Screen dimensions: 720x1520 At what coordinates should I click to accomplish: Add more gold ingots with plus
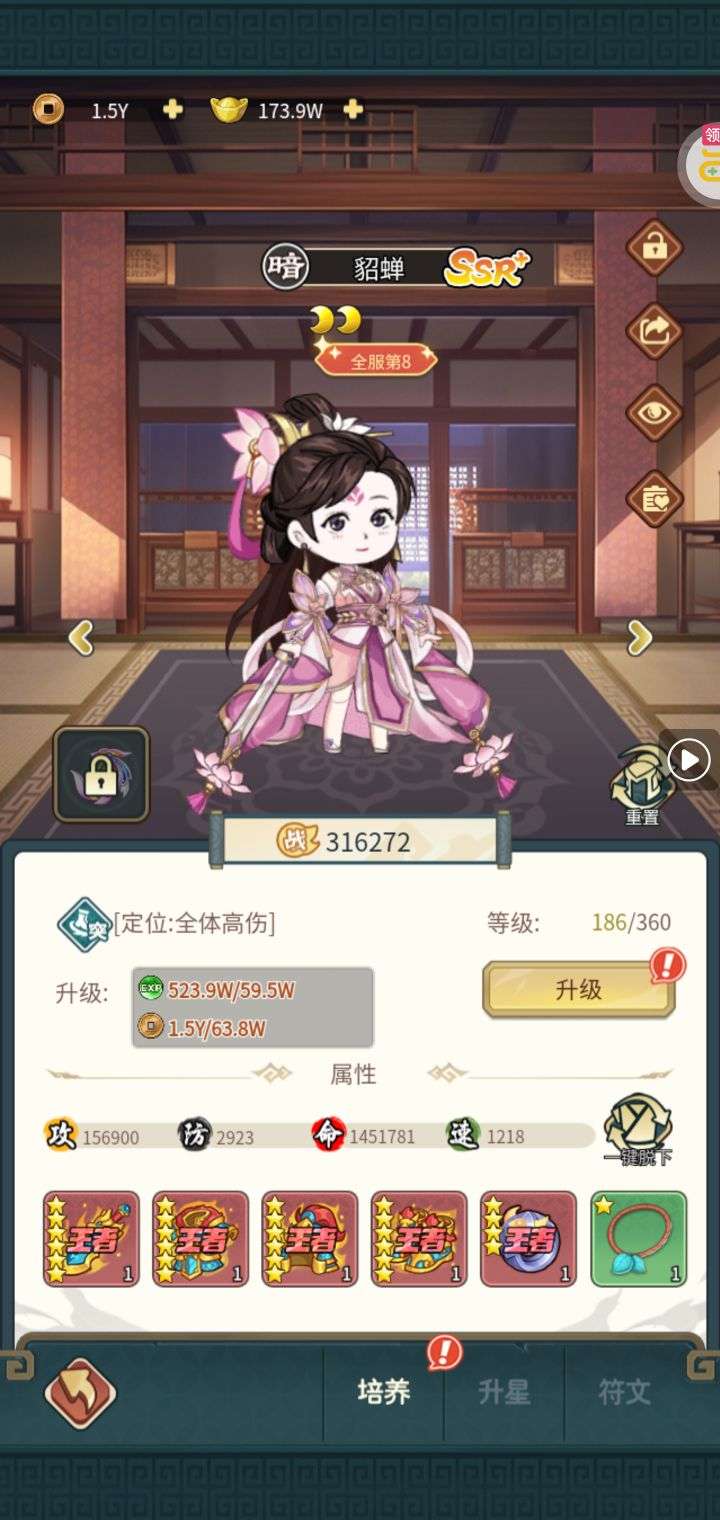[x=353, y=110]
